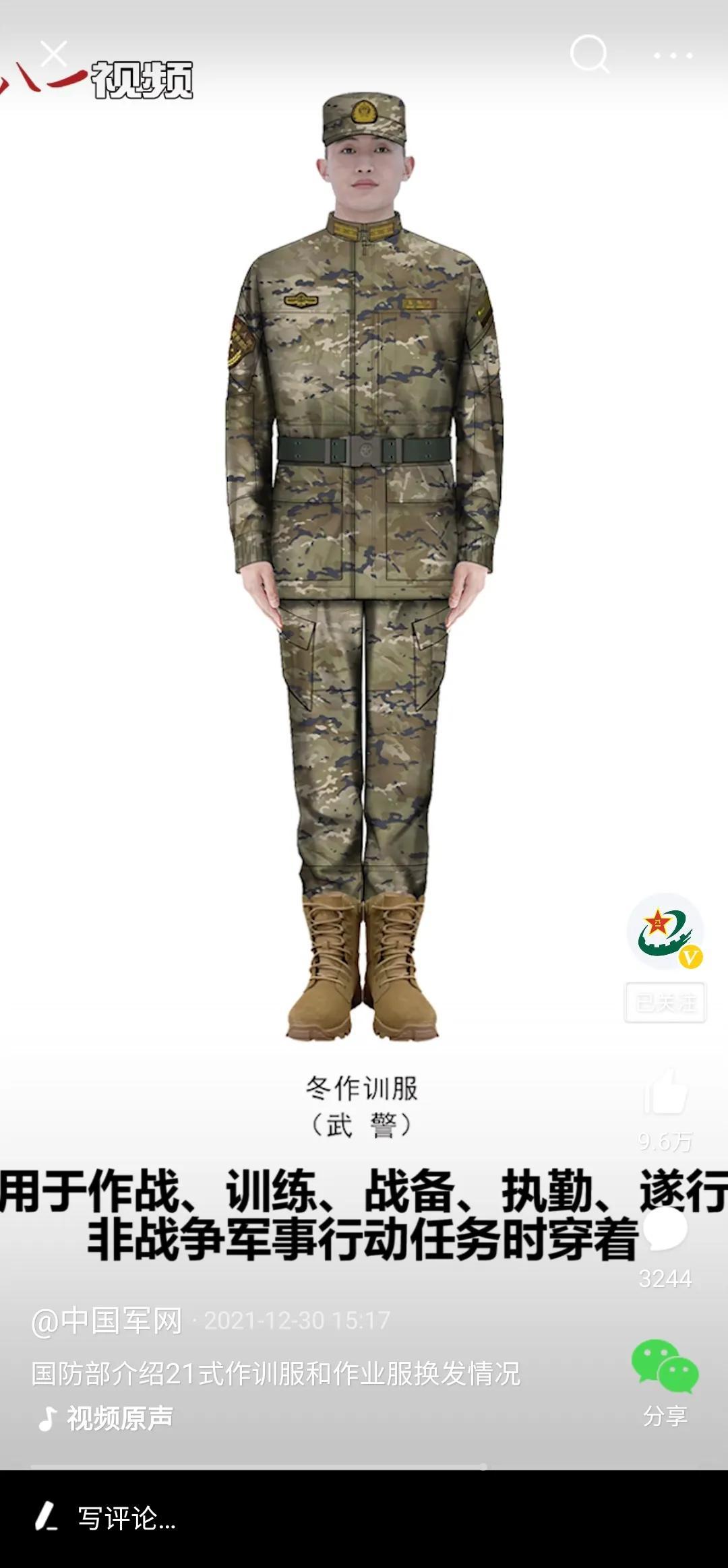Image resolution: width=728 pixels, height=1568 pixels.
Task: Open the @中国军网 author name
Action: [108, 1320]
